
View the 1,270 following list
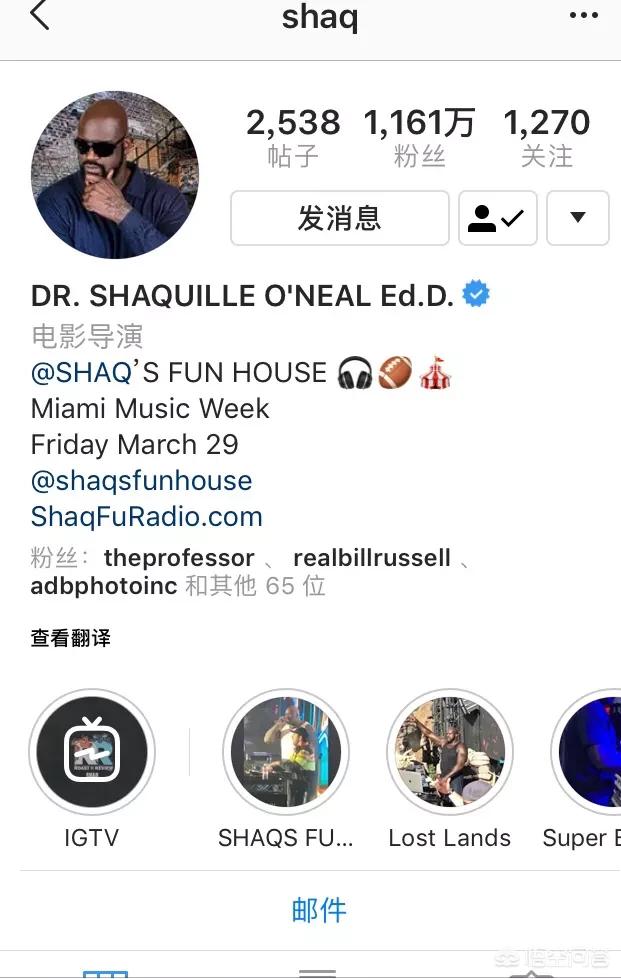[546, 138]
